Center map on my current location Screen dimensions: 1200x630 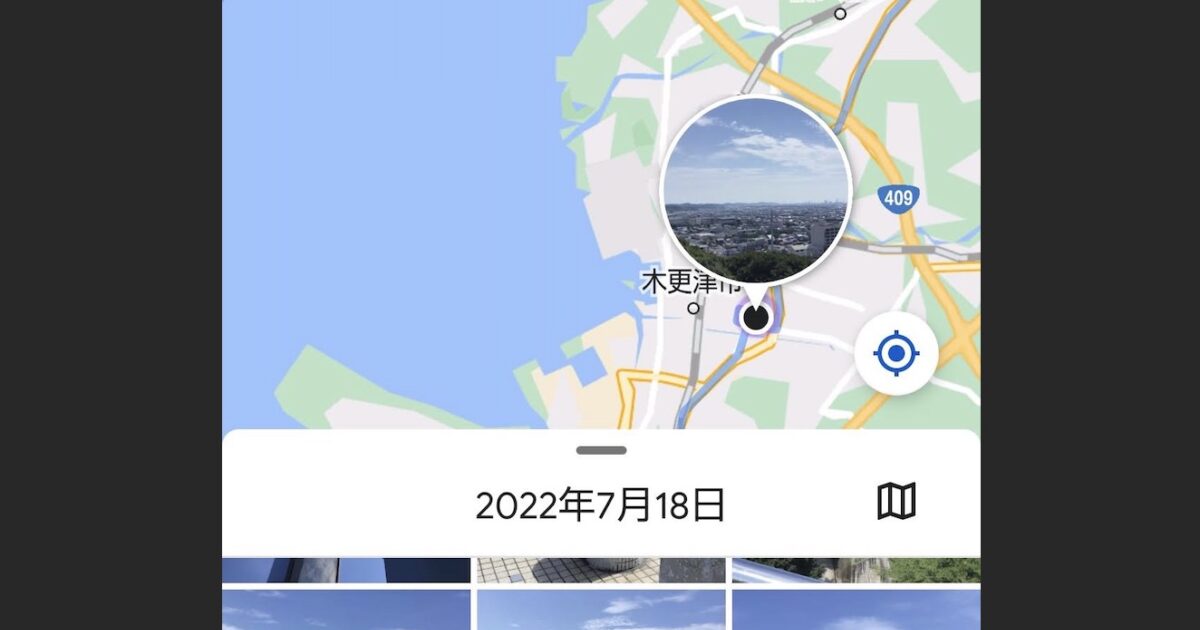[896, 353]
